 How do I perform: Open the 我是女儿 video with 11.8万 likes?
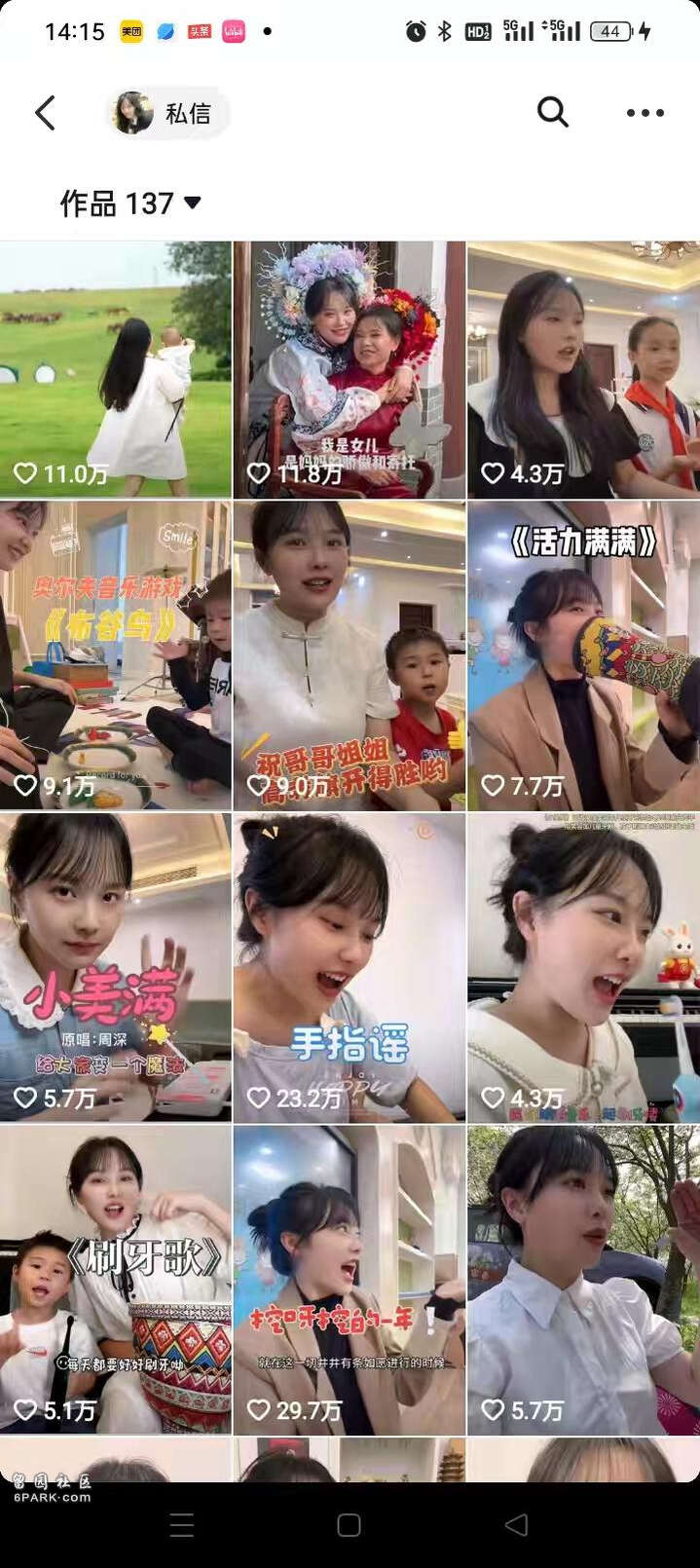[349, 369]
